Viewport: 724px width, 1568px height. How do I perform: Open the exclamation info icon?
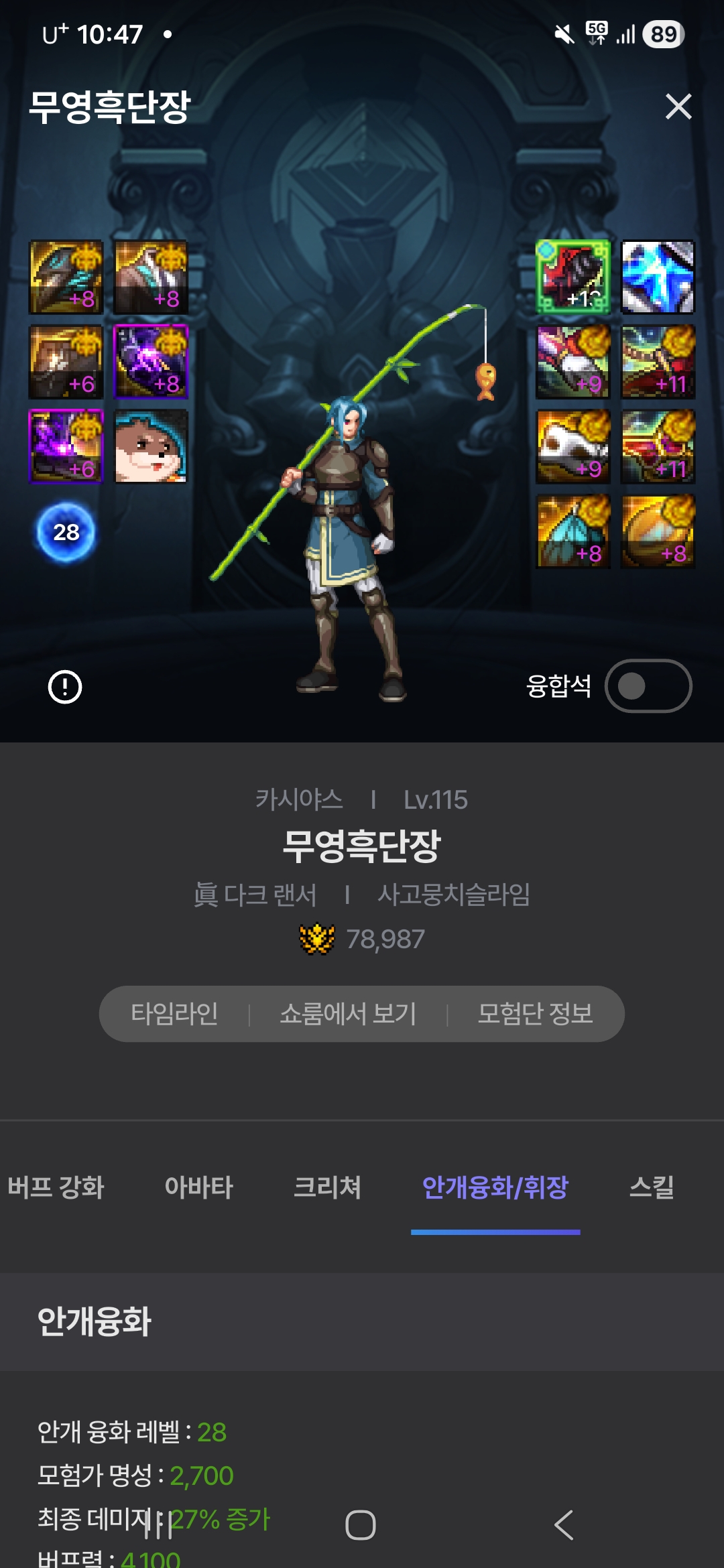[65, 687]
